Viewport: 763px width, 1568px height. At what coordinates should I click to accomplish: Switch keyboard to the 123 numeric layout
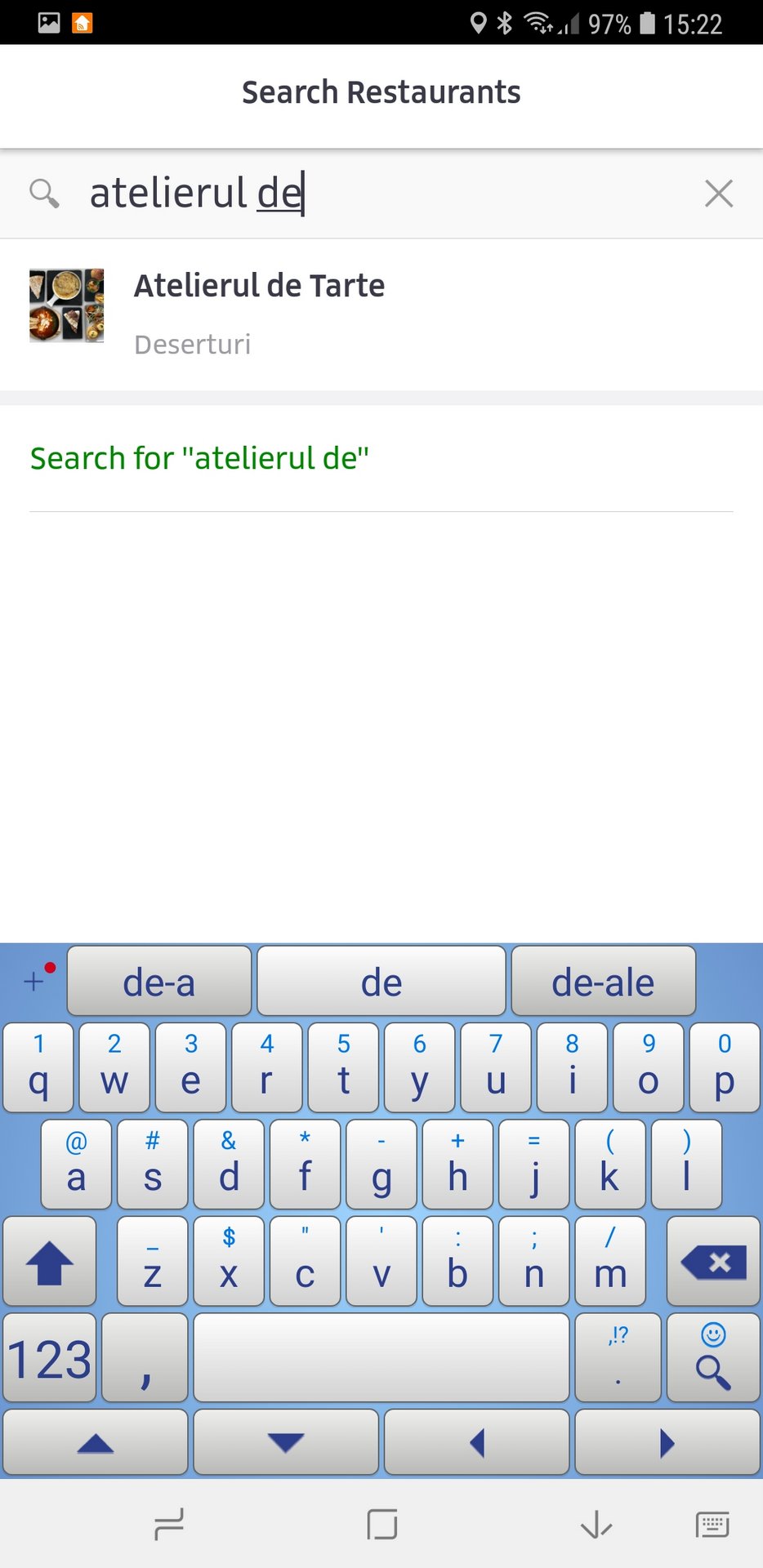point(49,1357)
